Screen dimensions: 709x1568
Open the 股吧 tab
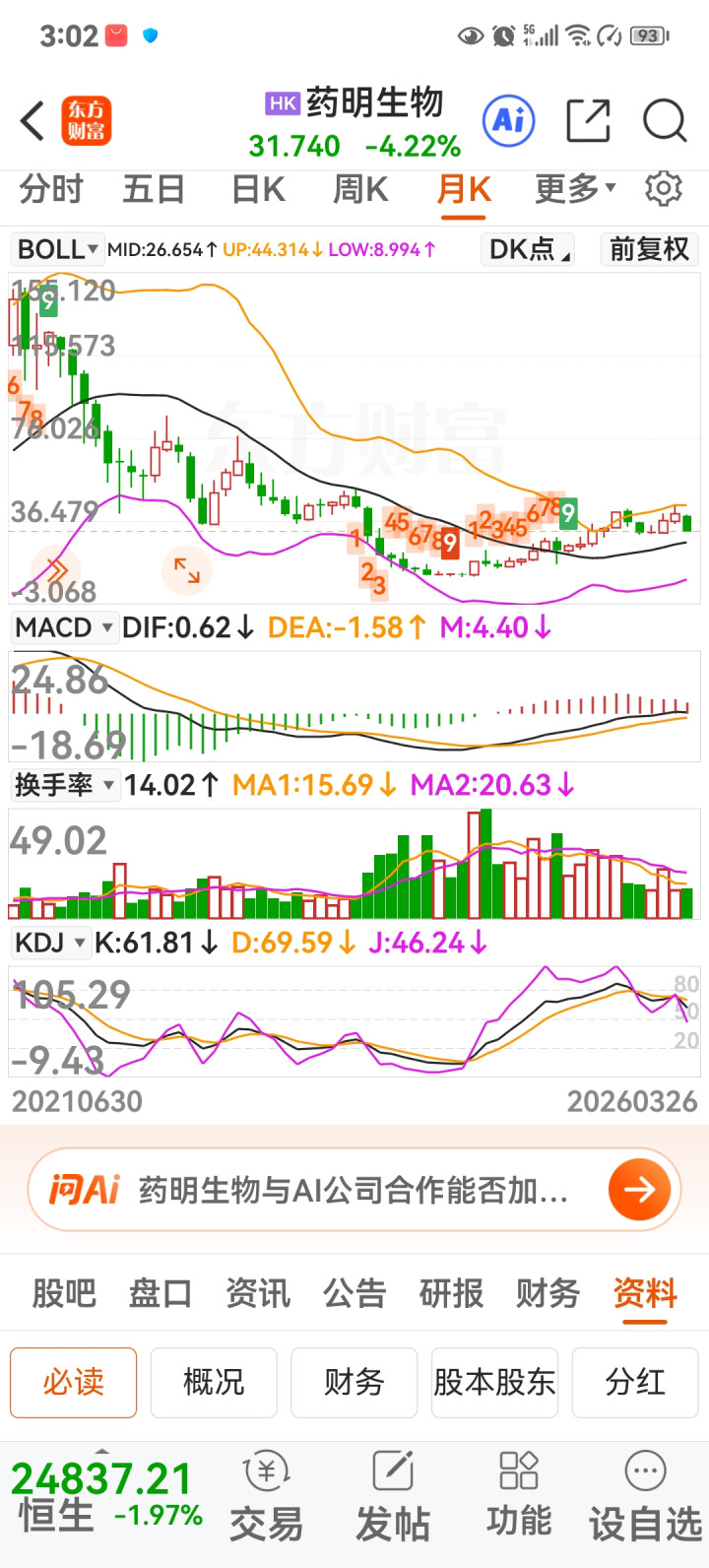pyautogui.click(x=64, y=1293)
